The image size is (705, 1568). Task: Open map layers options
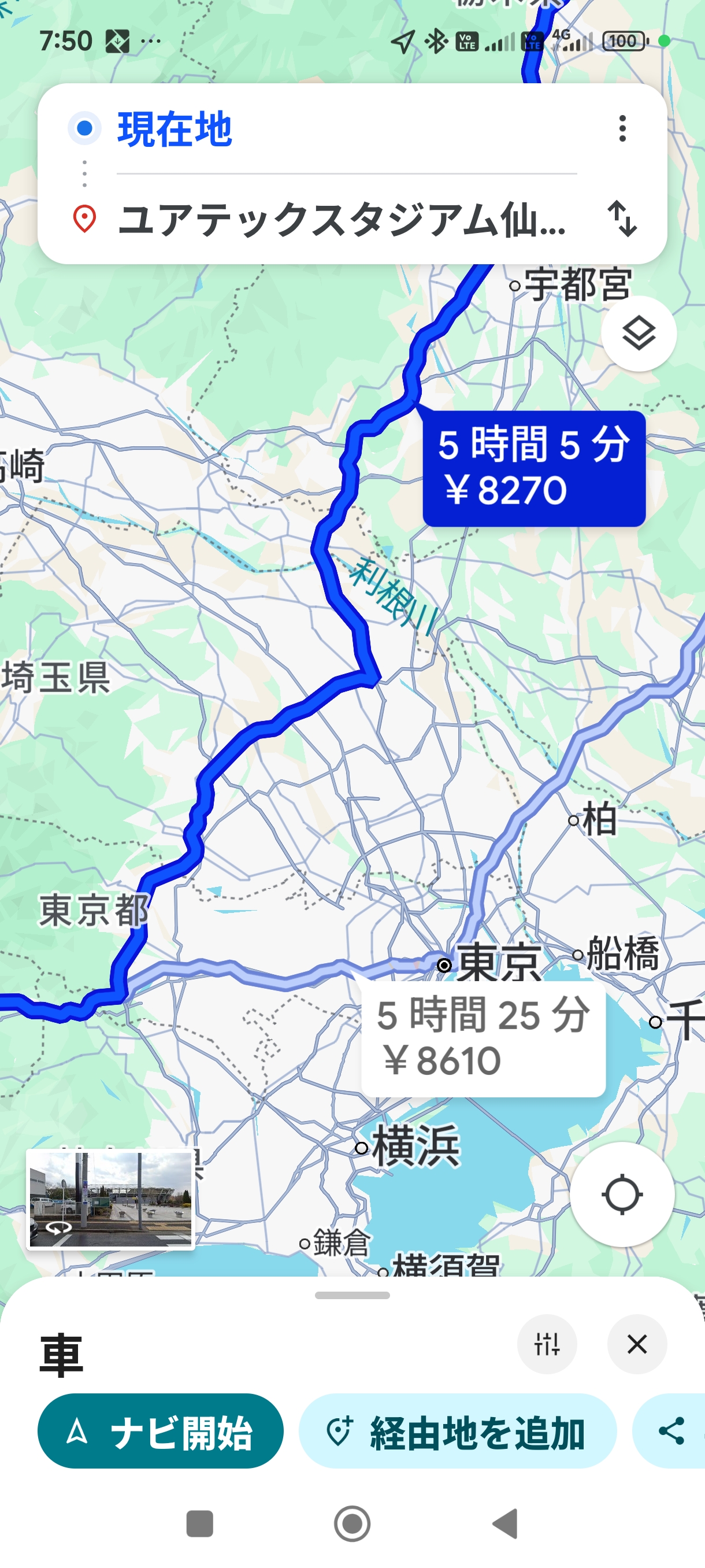(x=638, y=334)
